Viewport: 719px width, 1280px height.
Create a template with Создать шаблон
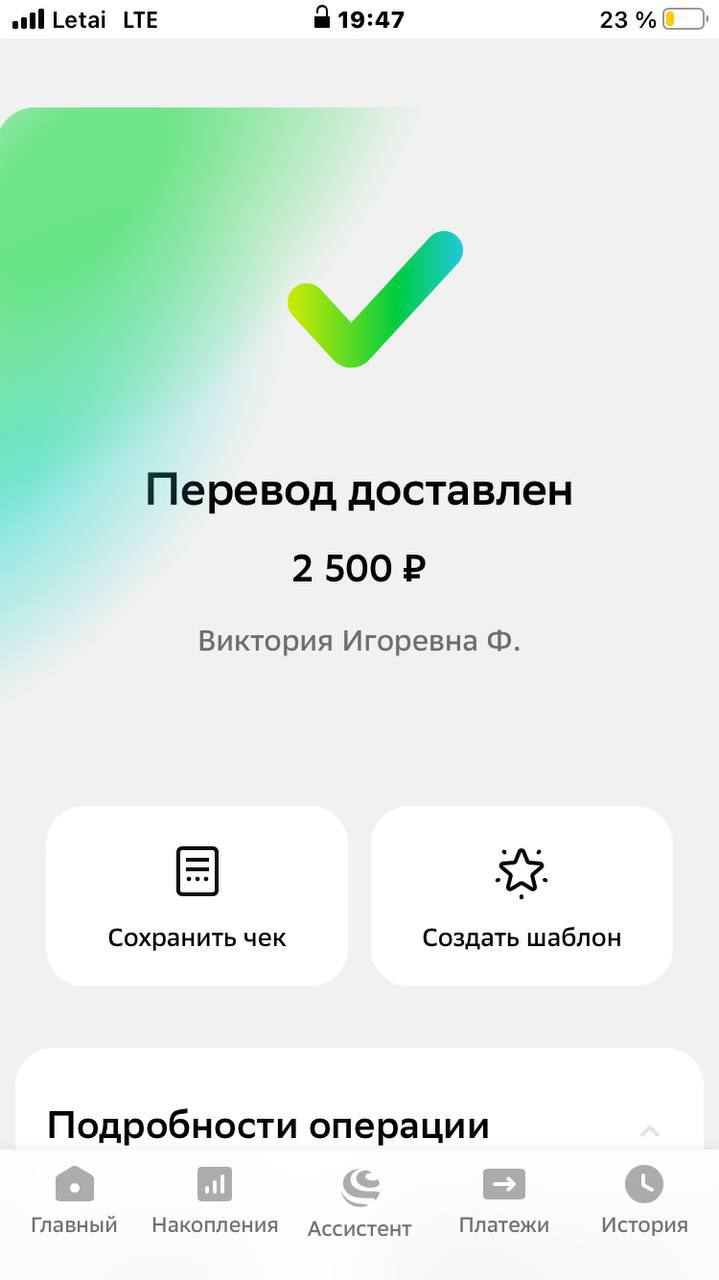pyautogui.click(x=522, y=896)
